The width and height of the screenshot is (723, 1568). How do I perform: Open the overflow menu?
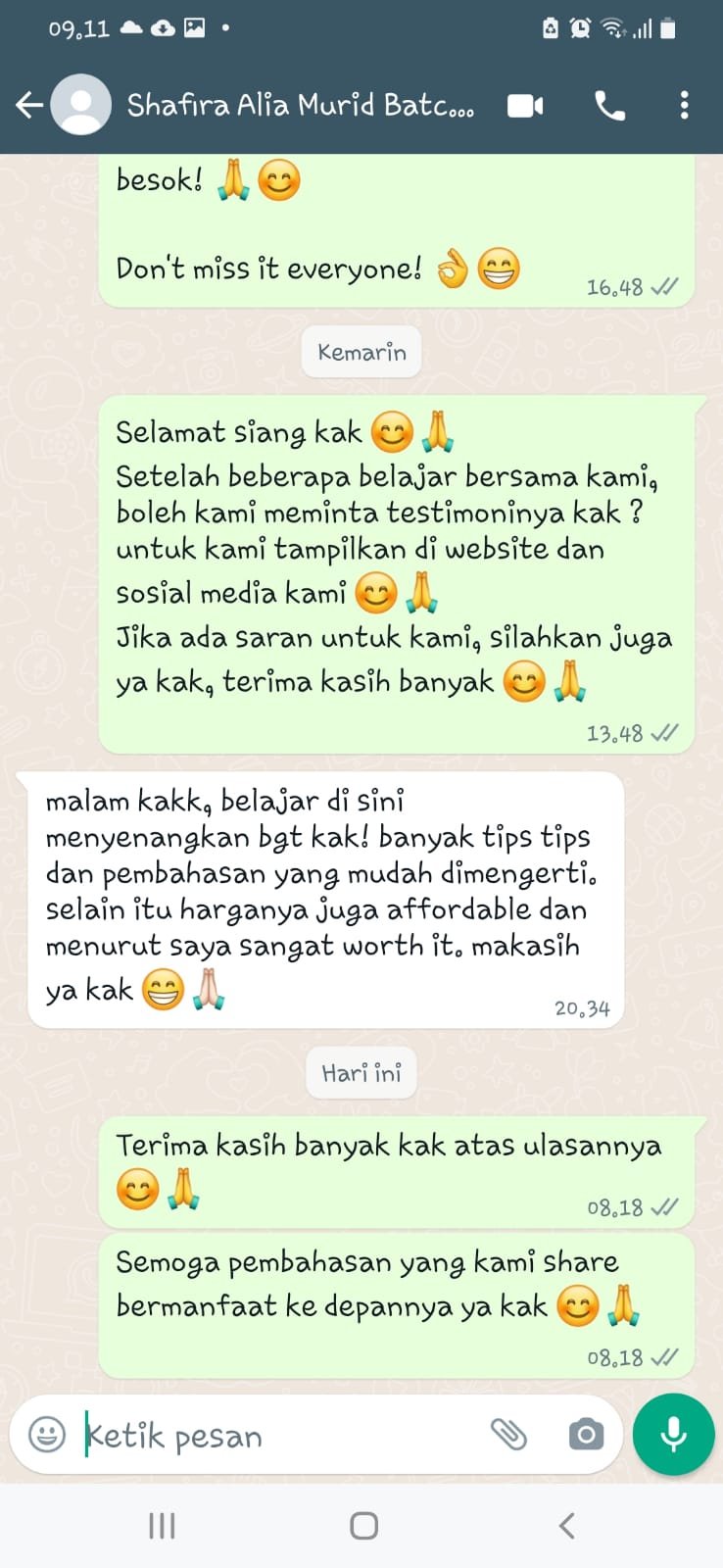[x=684, y=105]
